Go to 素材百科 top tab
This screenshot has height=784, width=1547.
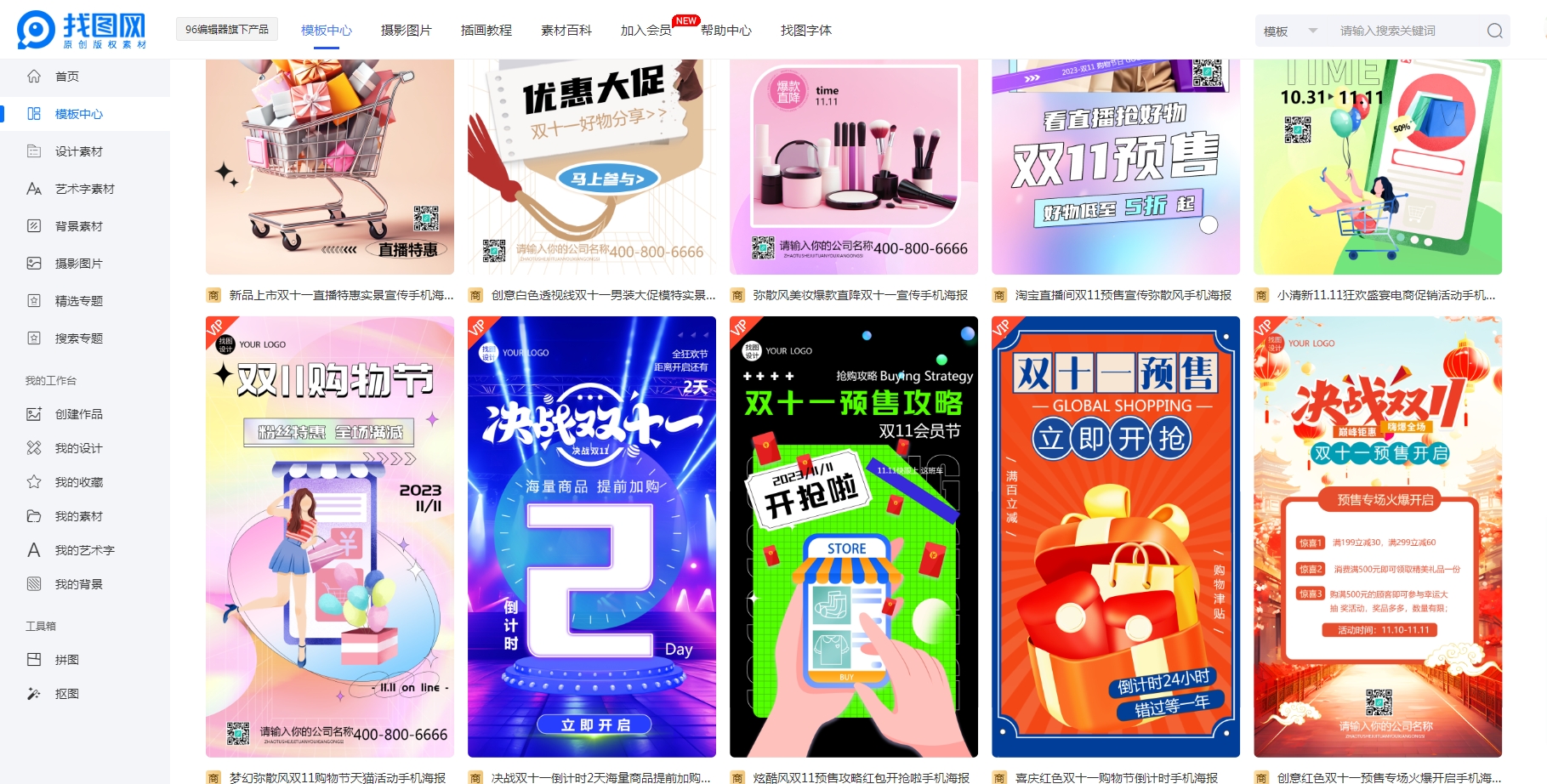(x=566, y=31)
